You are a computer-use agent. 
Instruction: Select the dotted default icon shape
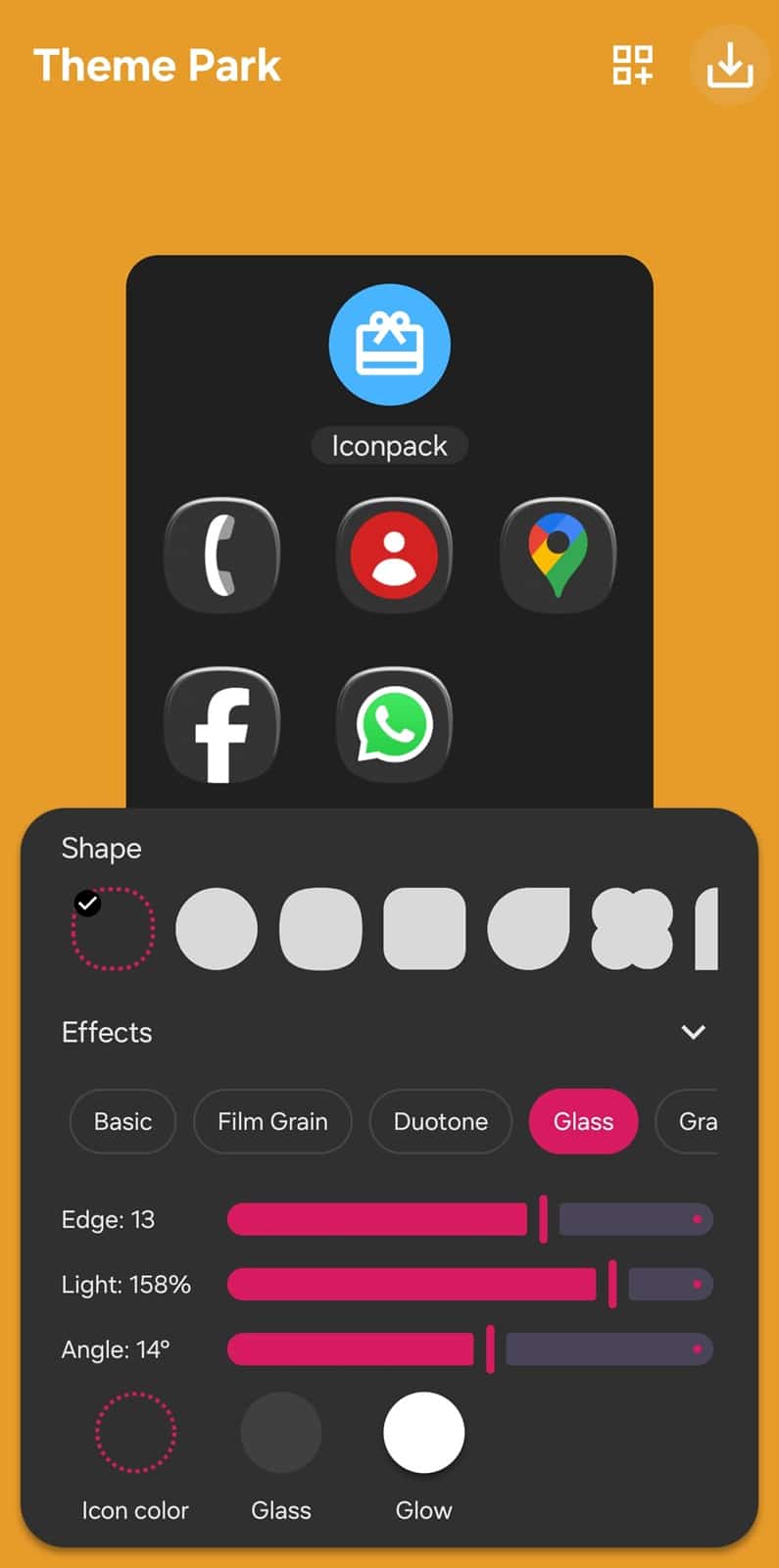pyautogui.click(x=114, y=929)
